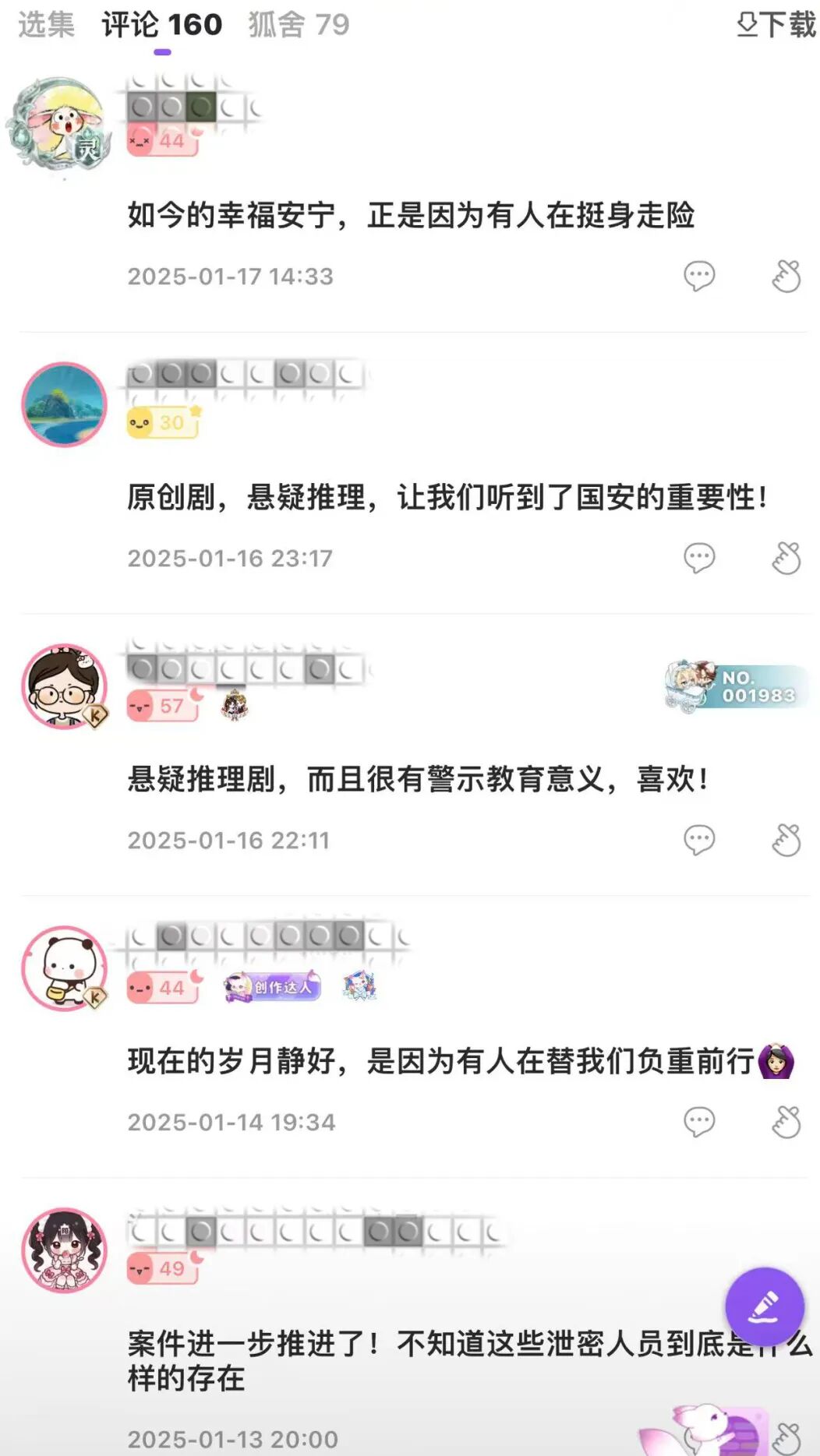Reply to comment posted 2025-01-17 14:33

698,276
